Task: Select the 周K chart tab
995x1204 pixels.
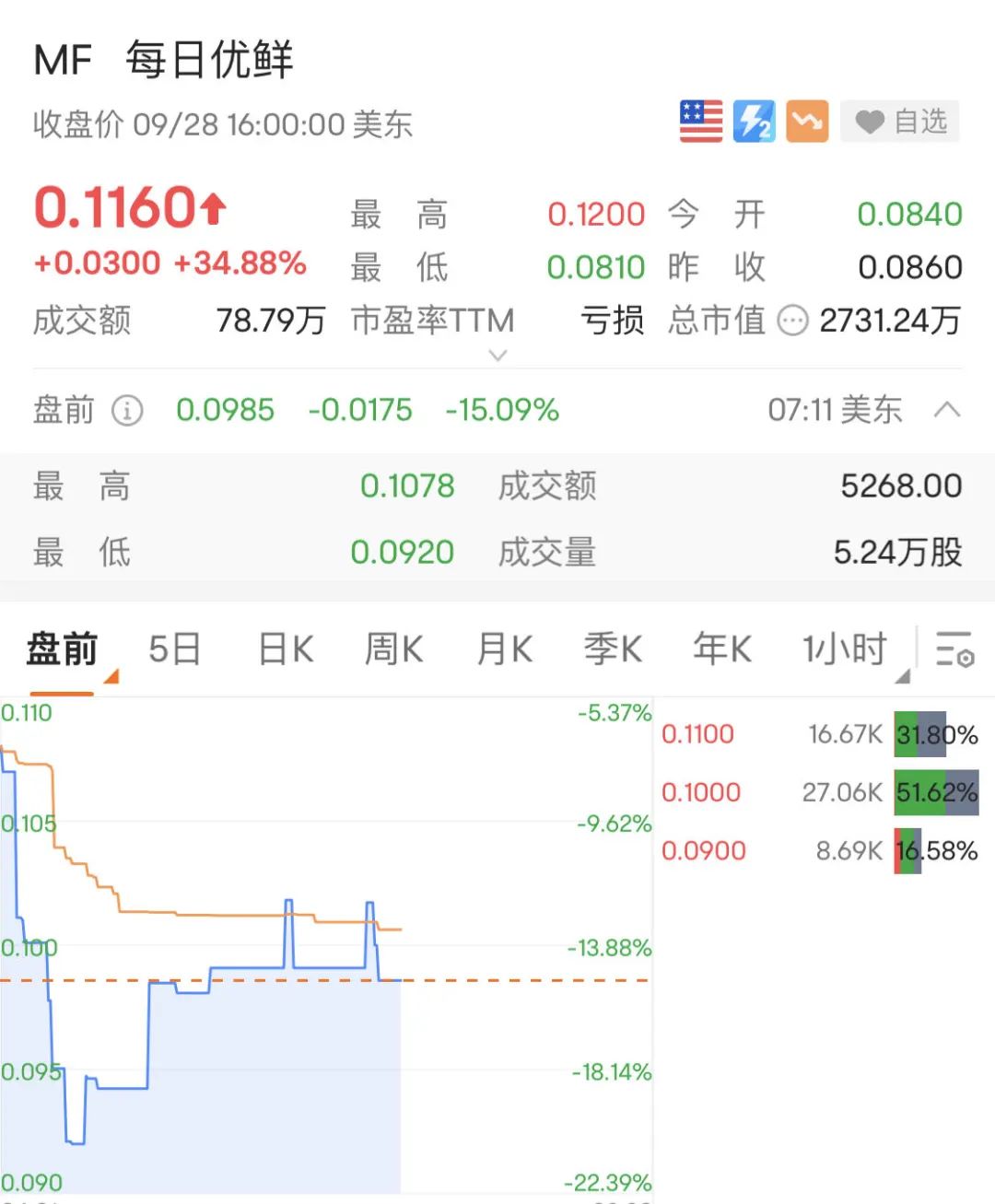Action: pos(394,649)
